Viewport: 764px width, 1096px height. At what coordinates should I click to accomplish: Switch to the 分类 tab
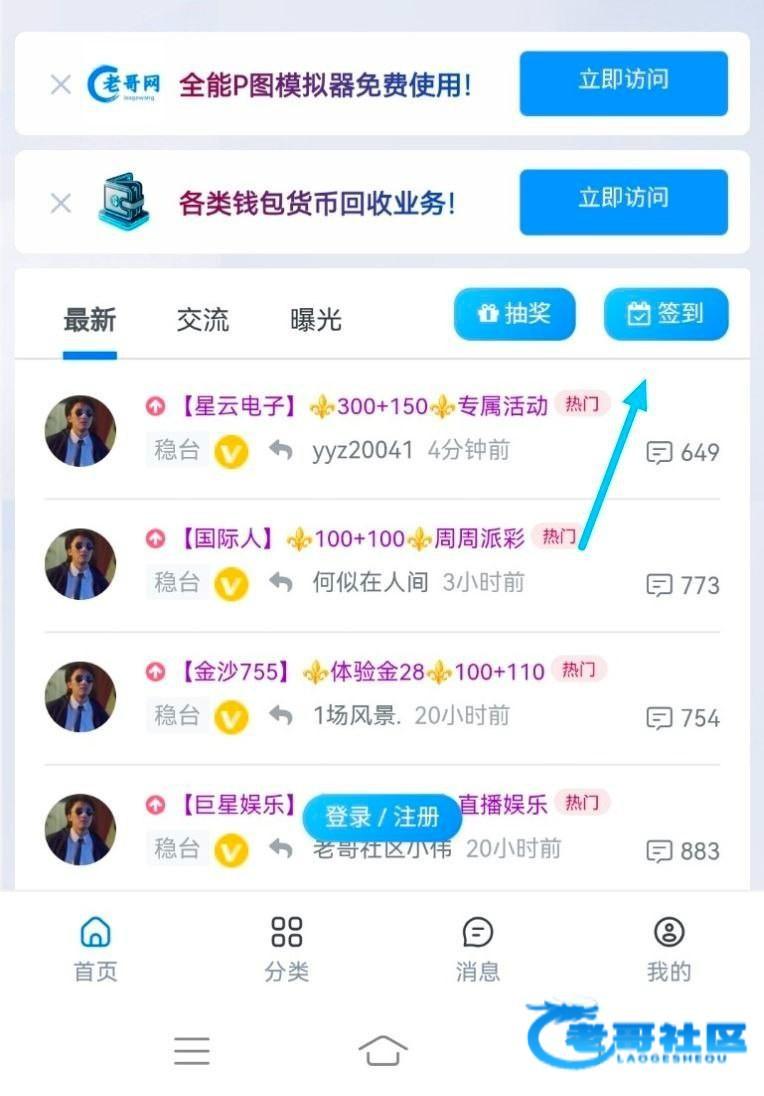pyautogui.click(x=287, y=949)
